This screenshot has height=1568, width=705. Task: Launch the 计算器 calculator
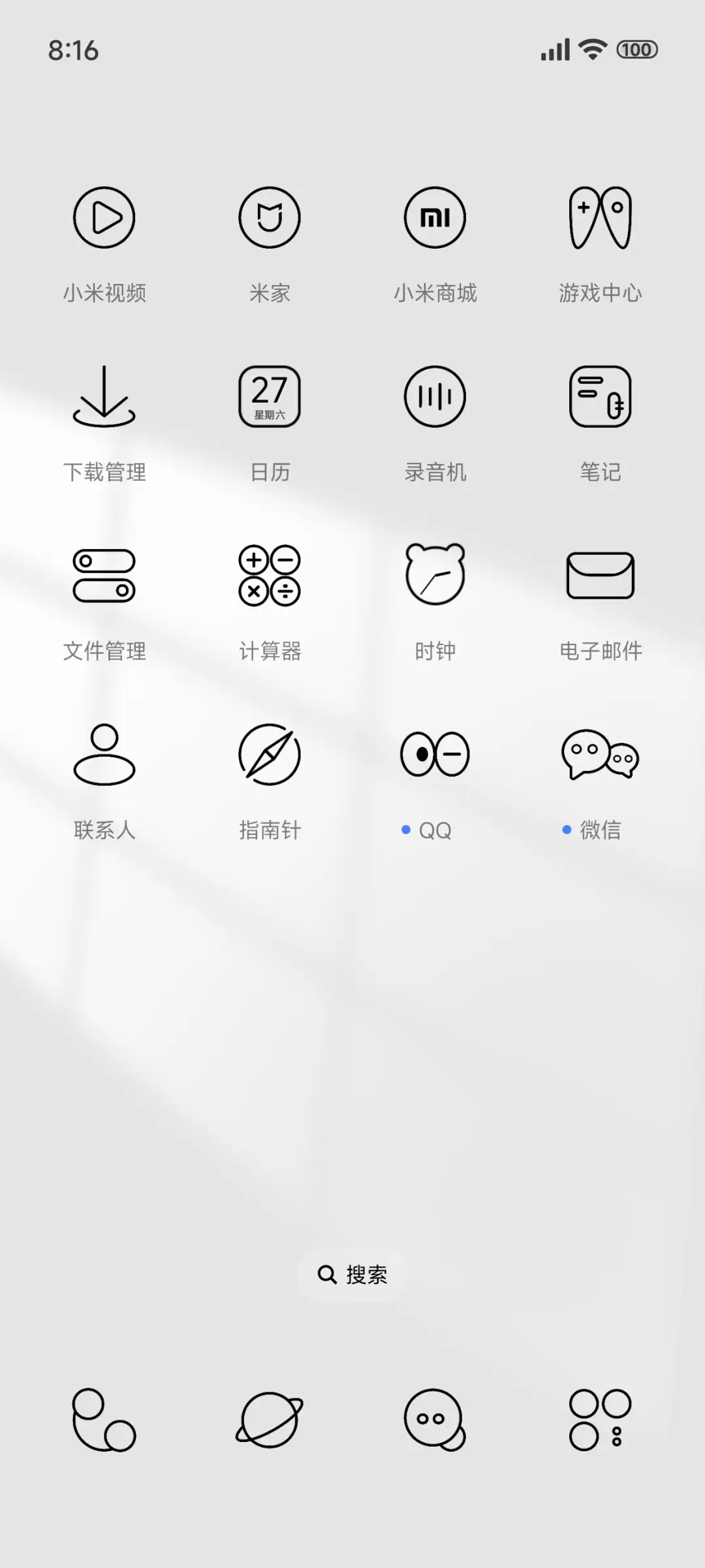(x=270, y=576)
